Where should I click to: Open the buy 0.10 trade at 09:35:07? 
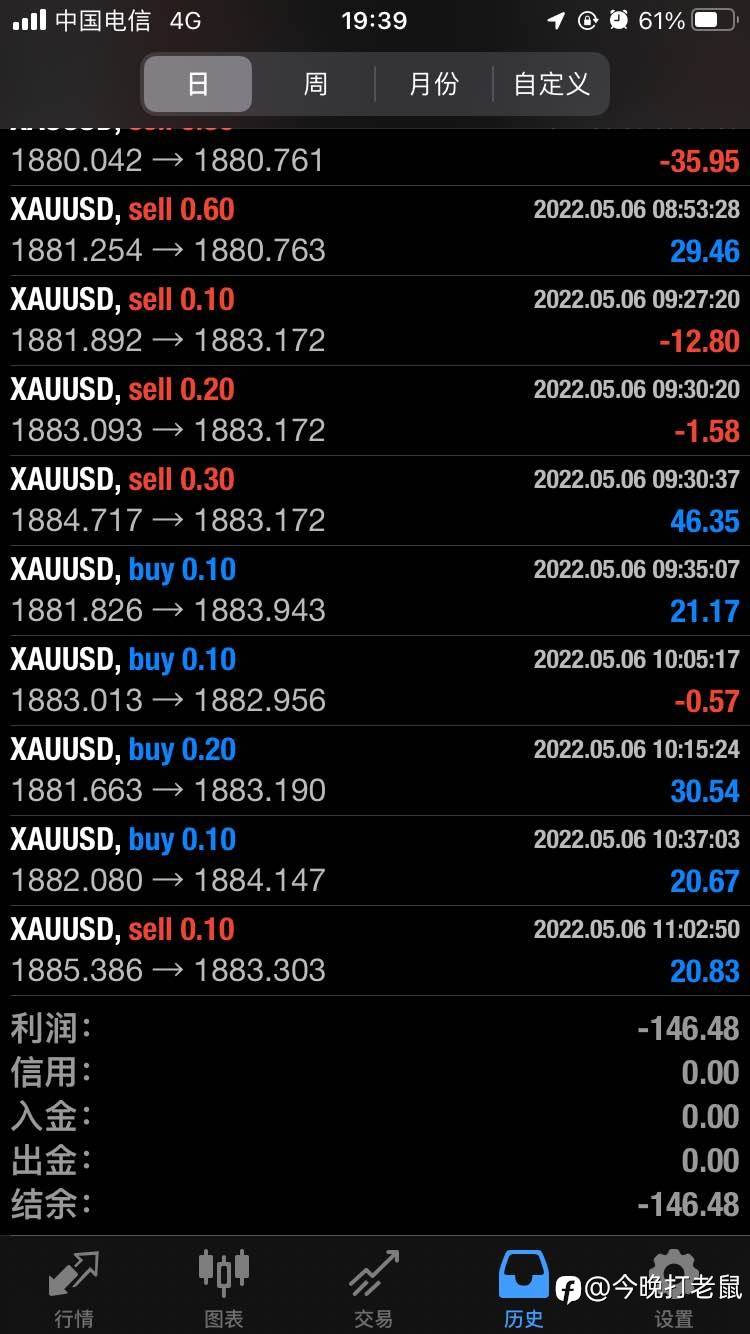(x=375, y=590)
